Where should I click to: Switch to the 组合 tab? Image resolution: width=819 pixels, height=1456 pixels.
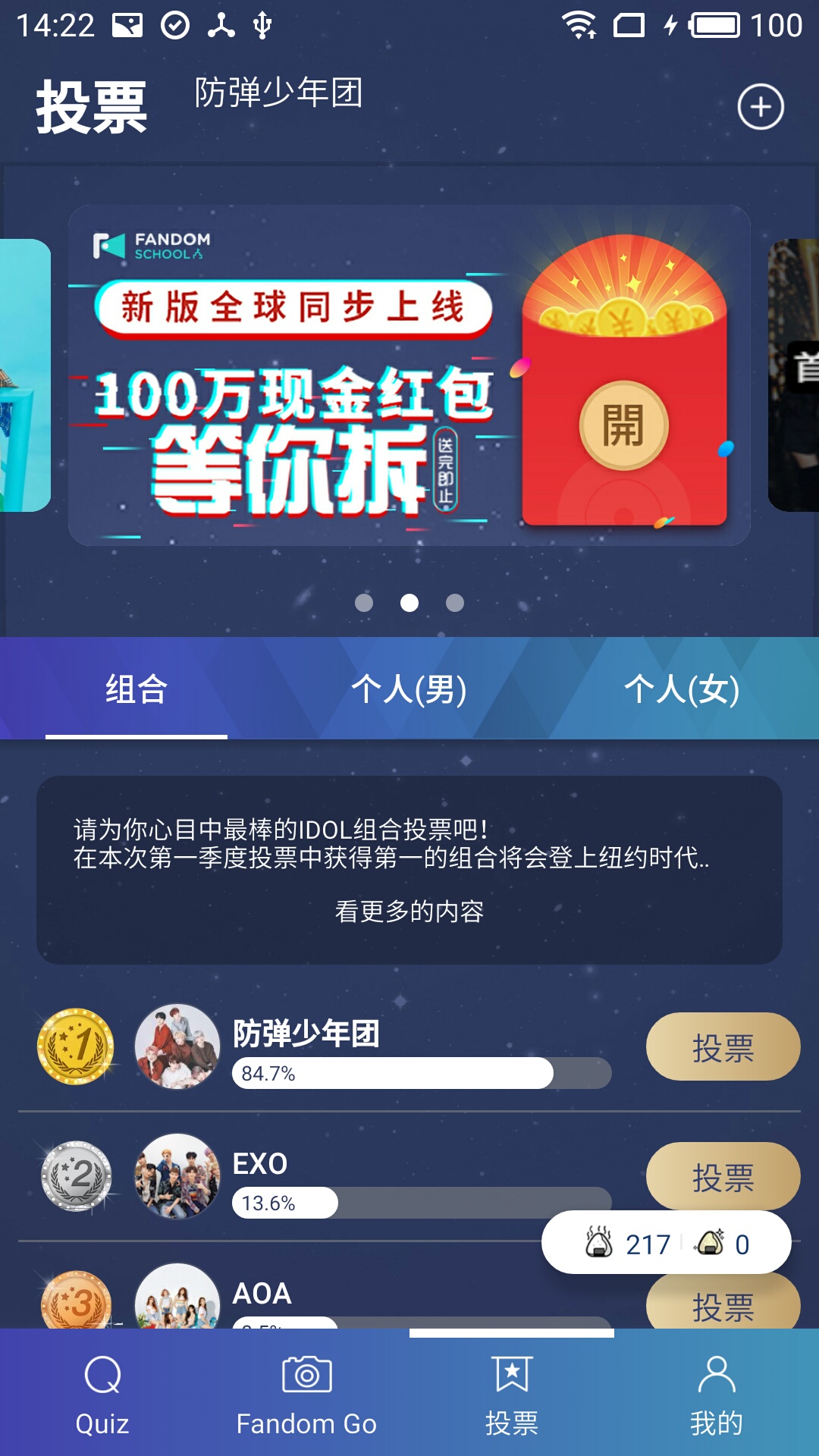click(136, 689)
